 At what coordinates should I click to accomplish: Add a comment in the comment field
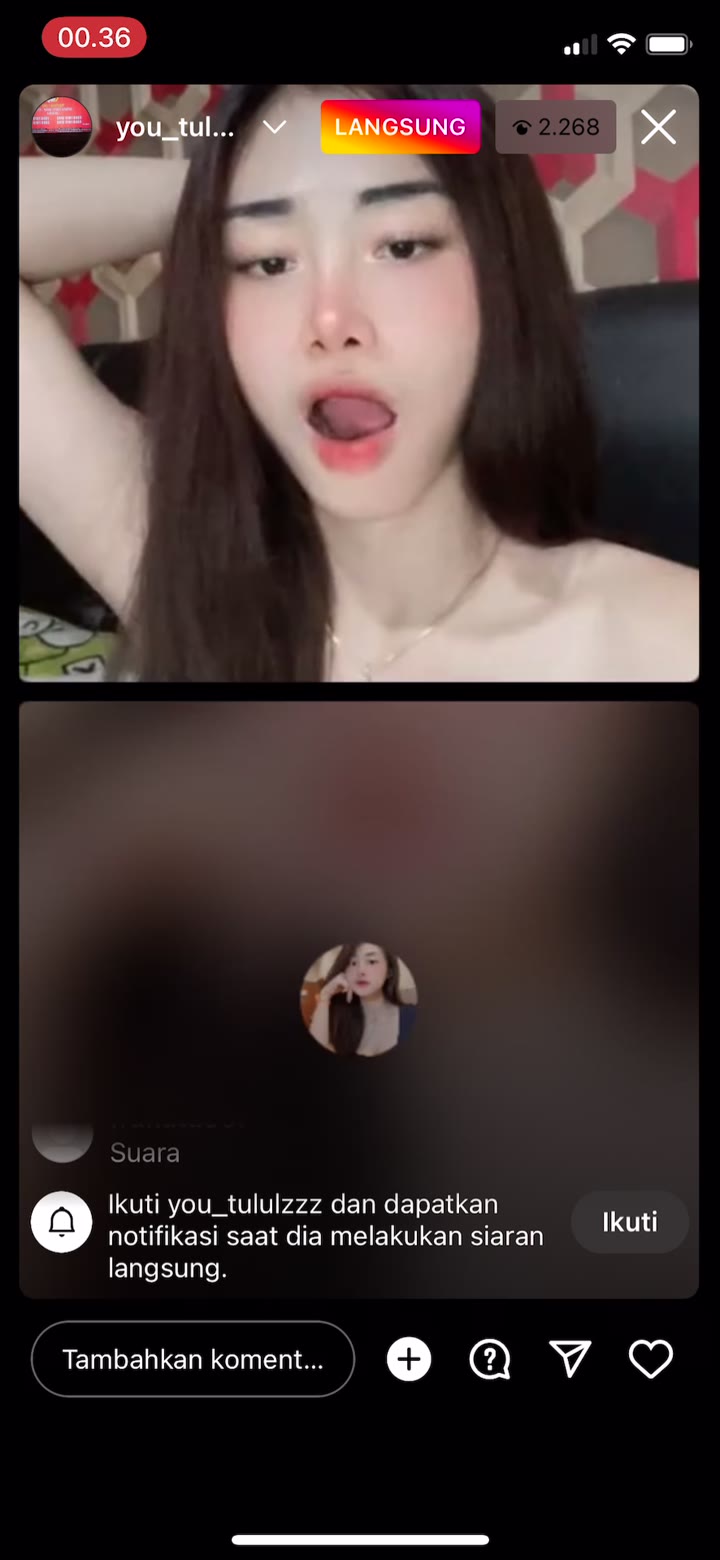(x=193, y=1359)
